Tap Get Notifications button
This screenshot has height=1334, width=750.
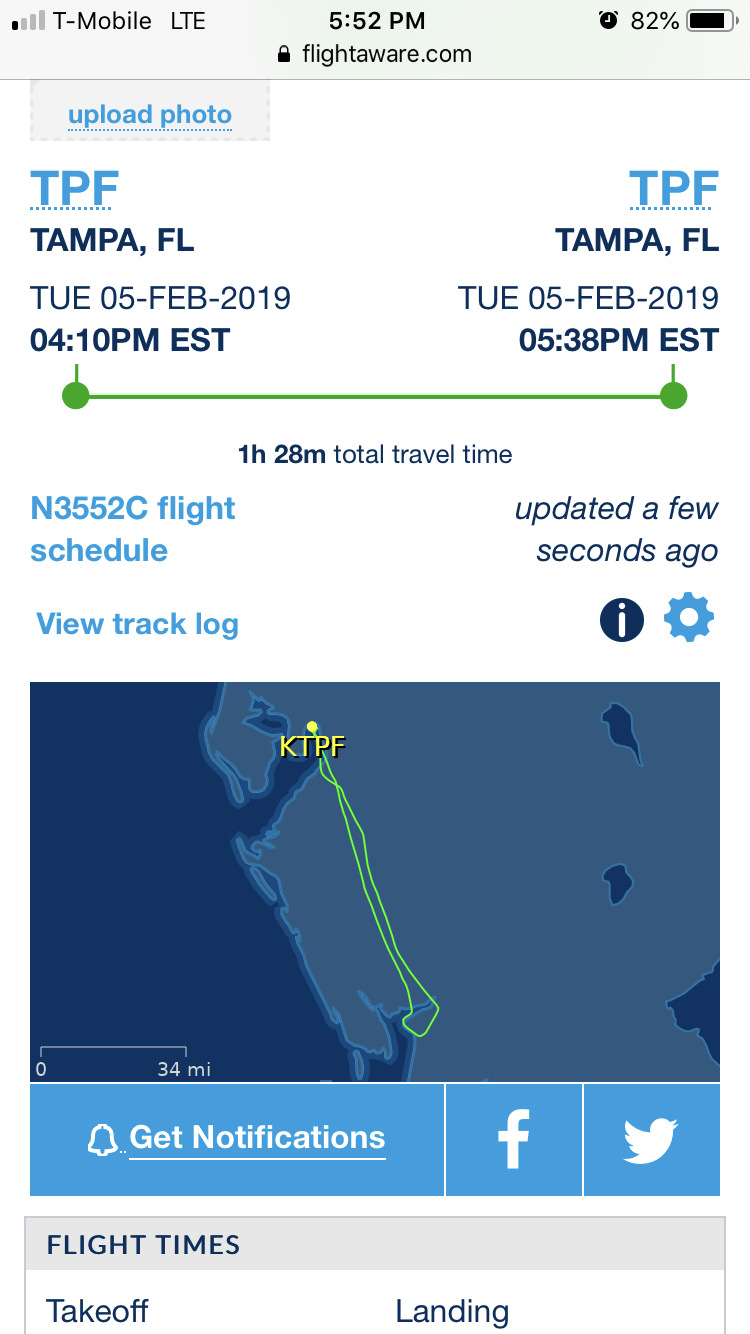[237, 1139]
